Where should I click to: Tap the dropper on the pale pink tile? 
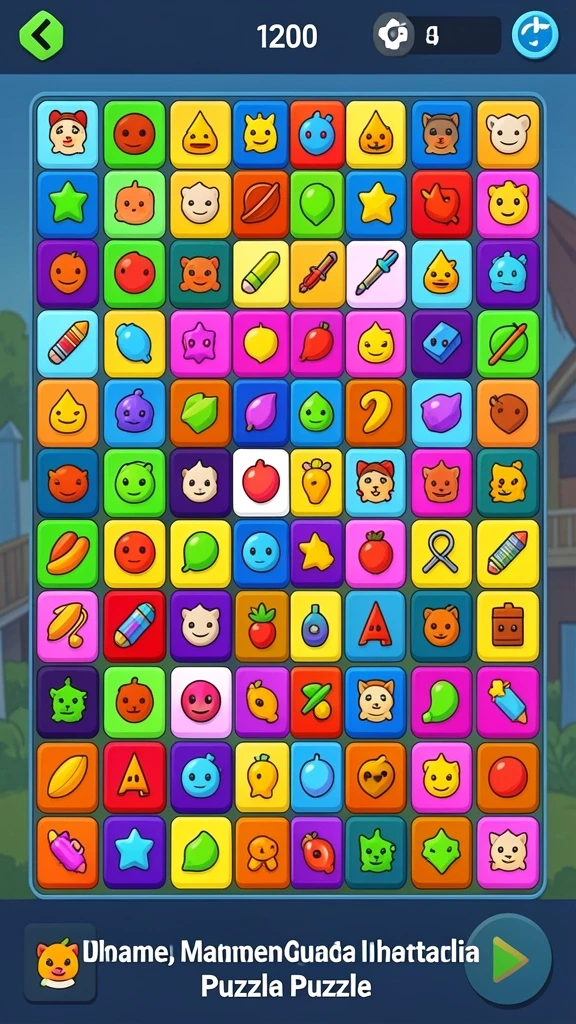375,274
